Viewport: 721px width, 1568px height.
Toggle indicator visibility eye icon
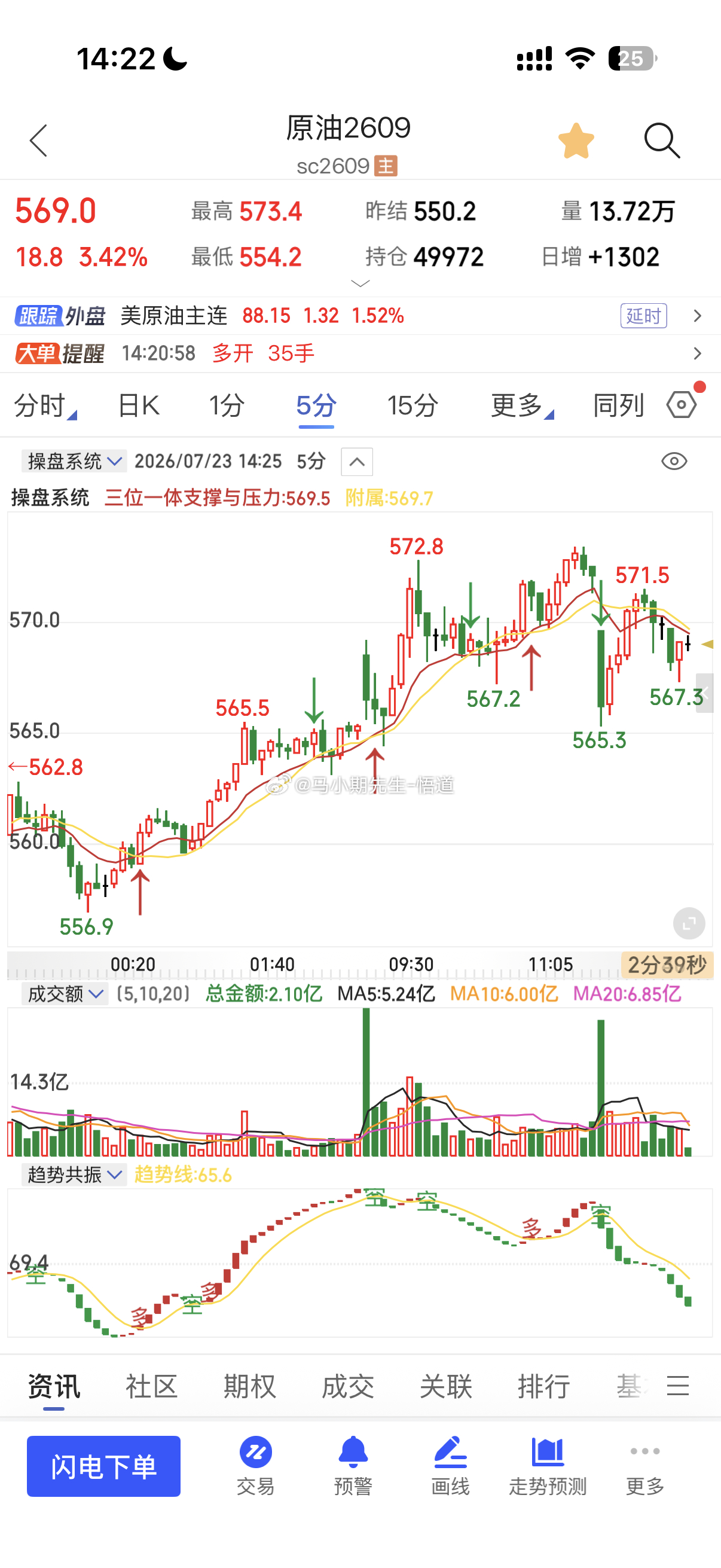coord(674,462)
